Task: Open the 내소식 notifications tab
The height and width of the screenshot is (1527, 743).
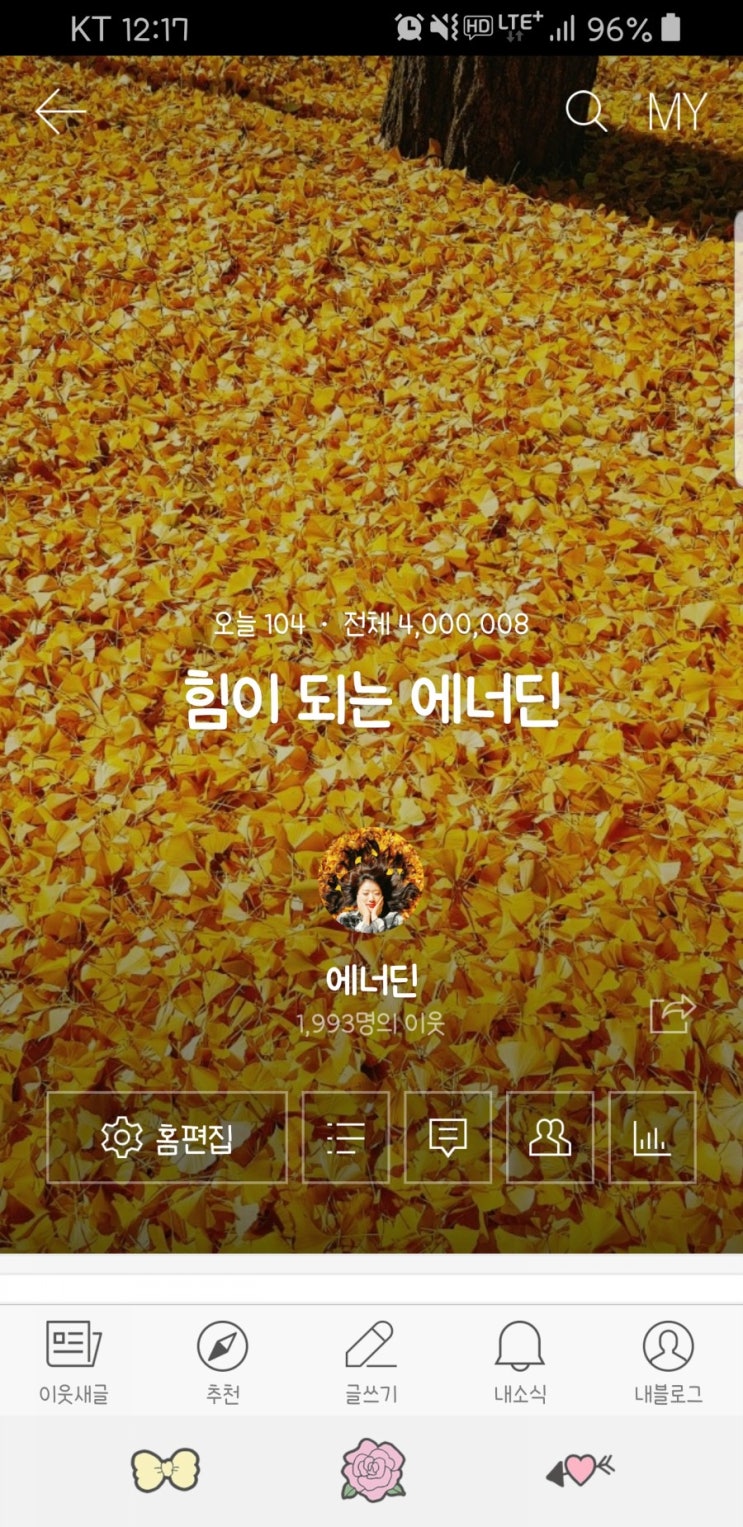Action: click(x=520, y=1362)
